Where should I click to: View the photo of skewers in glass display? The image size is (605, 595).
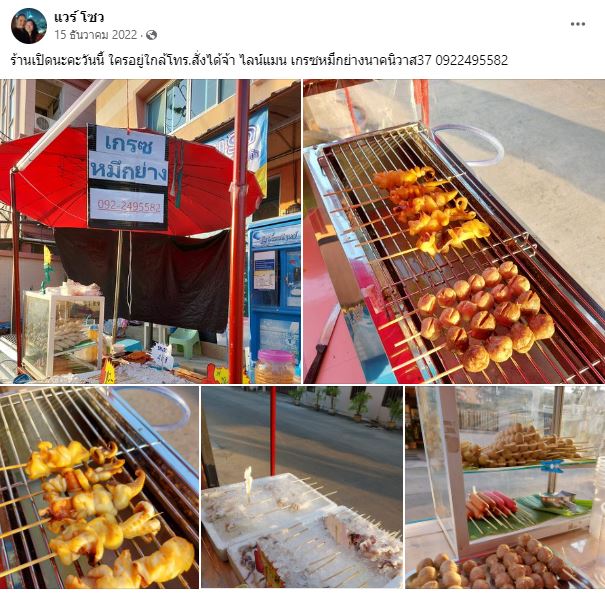tap(504, 487)
